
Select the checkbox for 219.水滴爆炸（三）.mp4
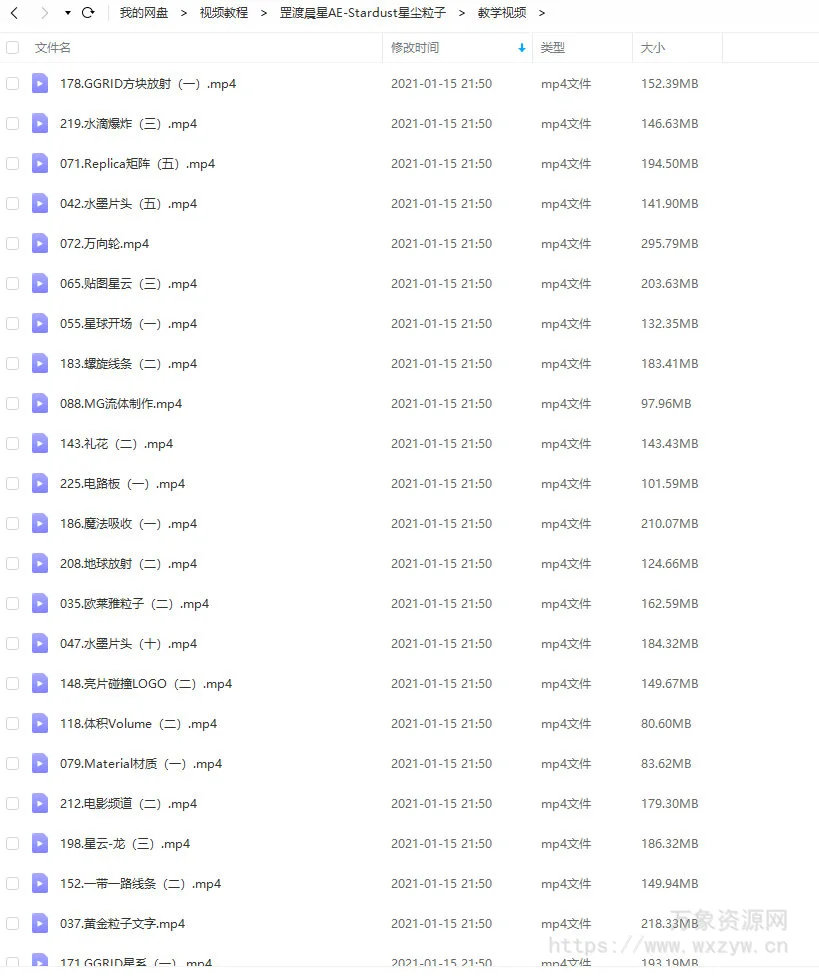point(13,124)
